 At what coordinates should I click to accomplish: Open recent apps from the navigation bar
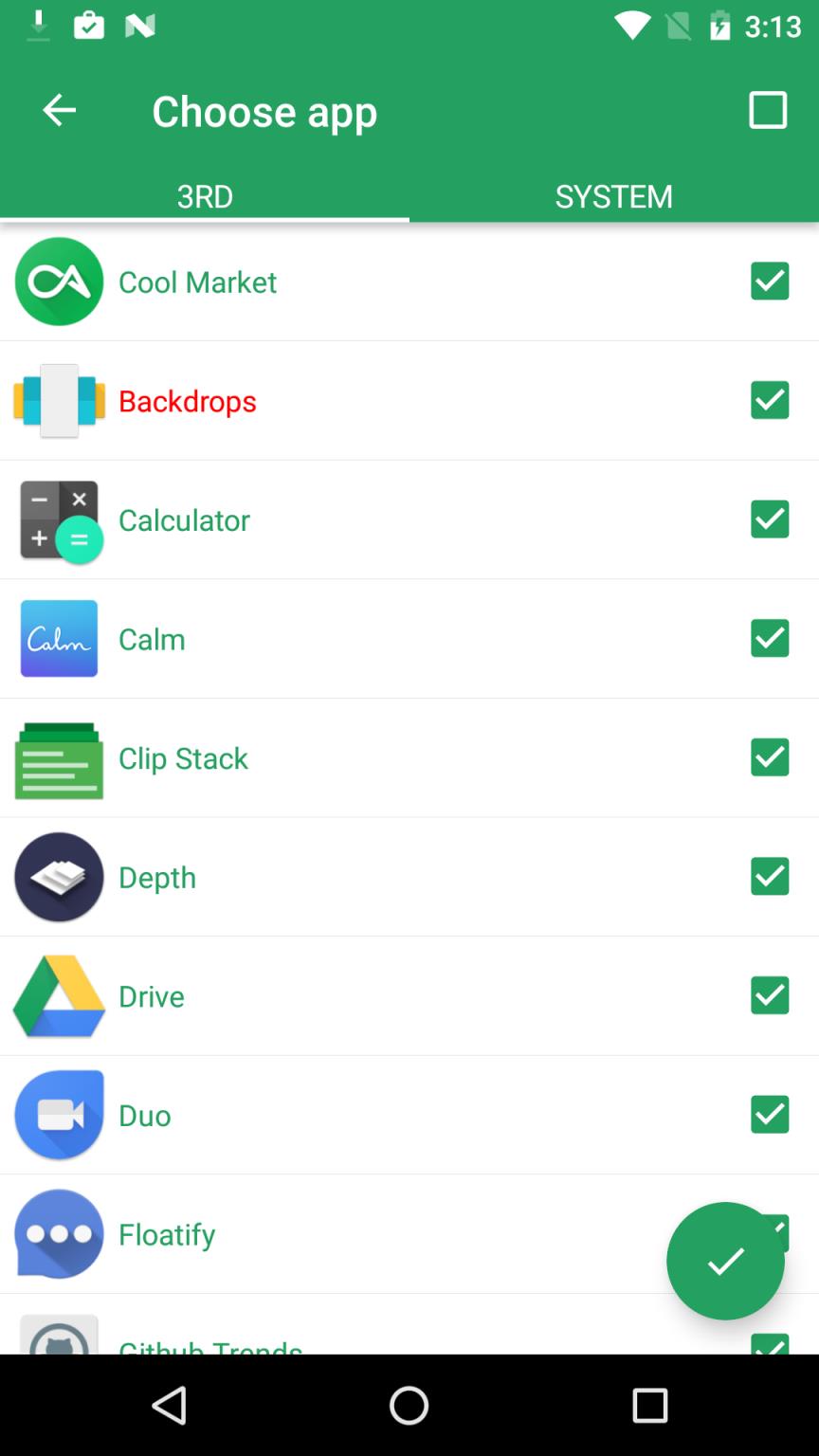point(650,1406)
